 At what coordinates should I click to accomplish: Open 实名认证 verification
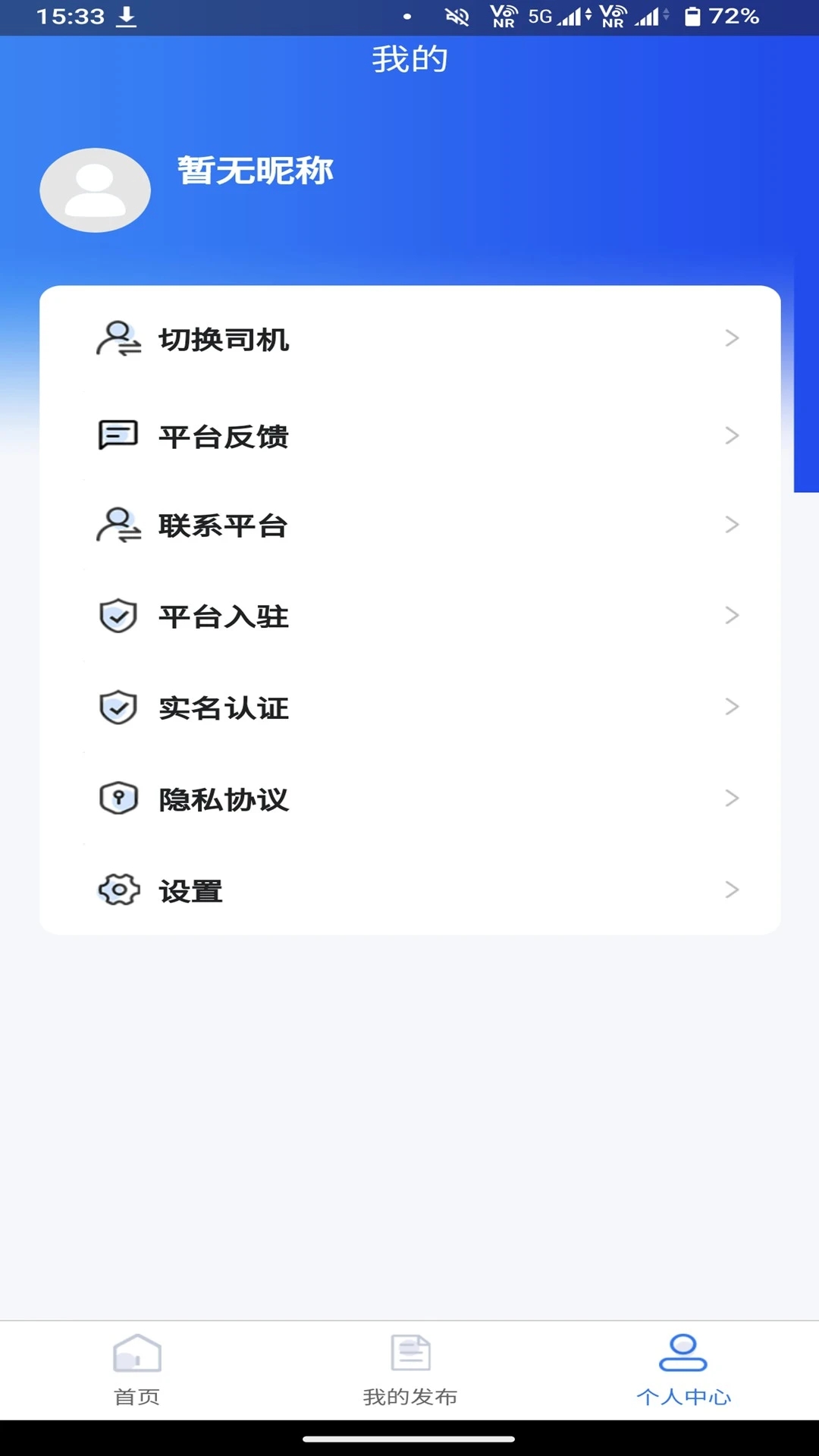(410, 708)
